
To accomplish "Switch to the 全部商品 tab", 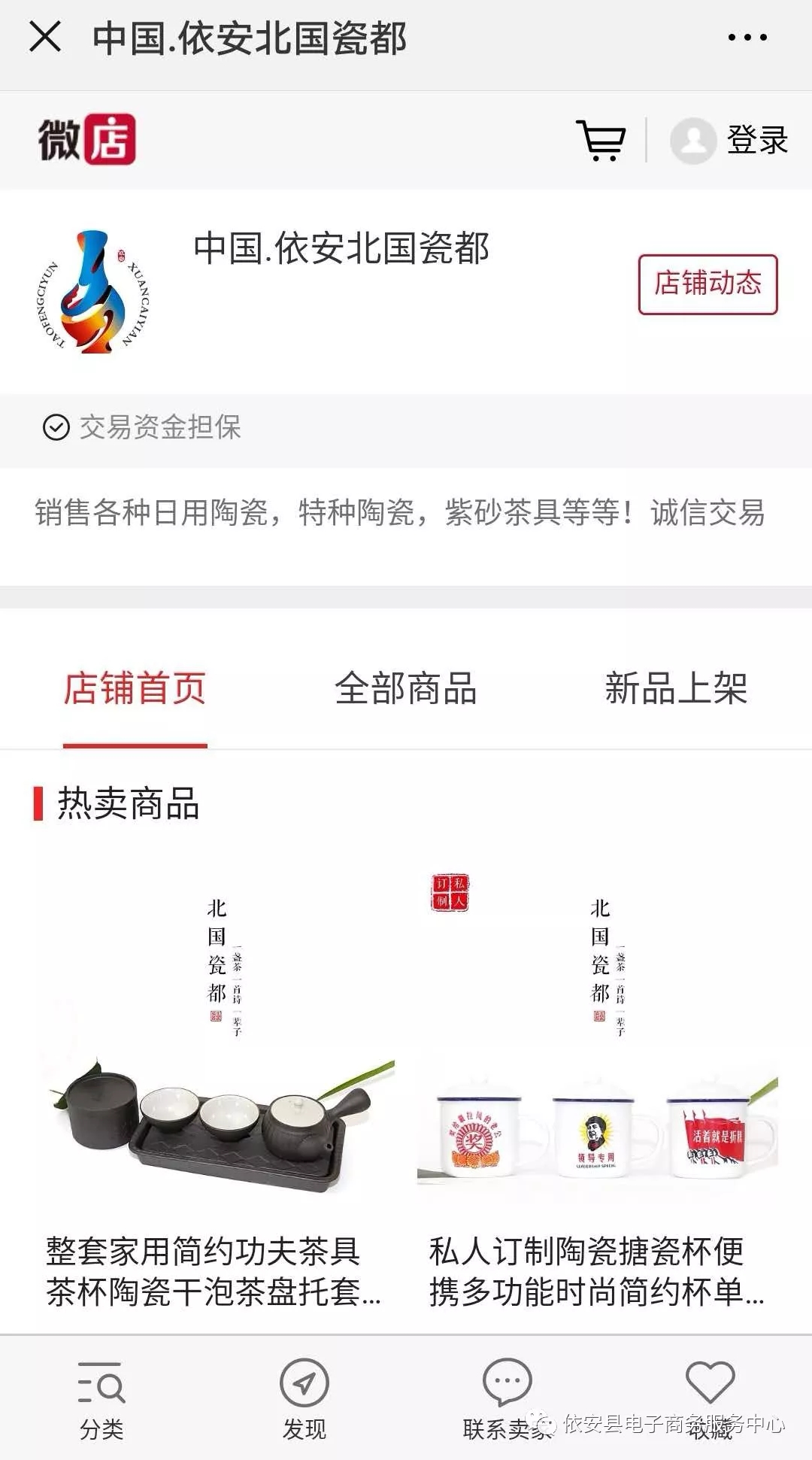I will (406, 688).
